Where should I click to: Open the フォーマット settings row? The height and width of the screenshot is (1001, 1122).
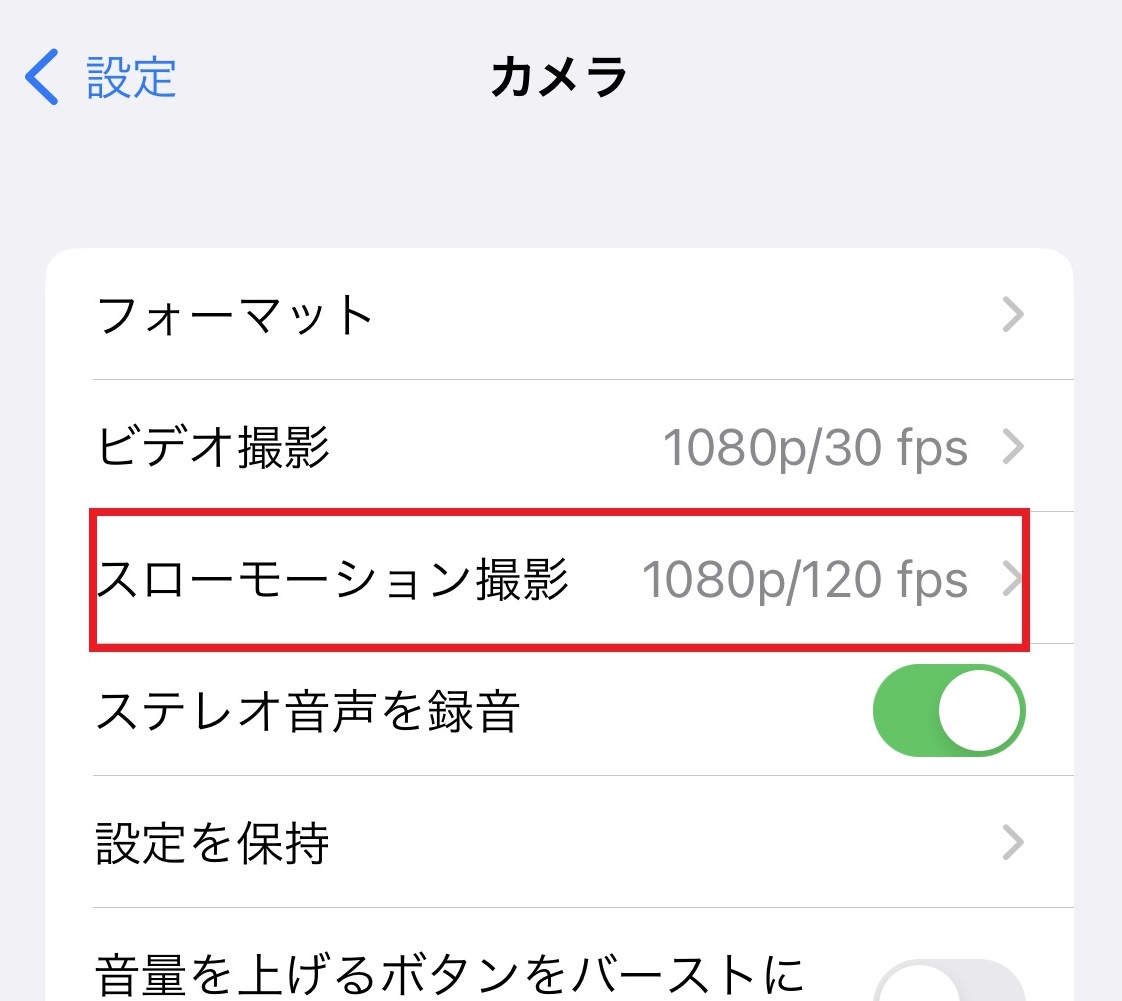coord(559,316)
